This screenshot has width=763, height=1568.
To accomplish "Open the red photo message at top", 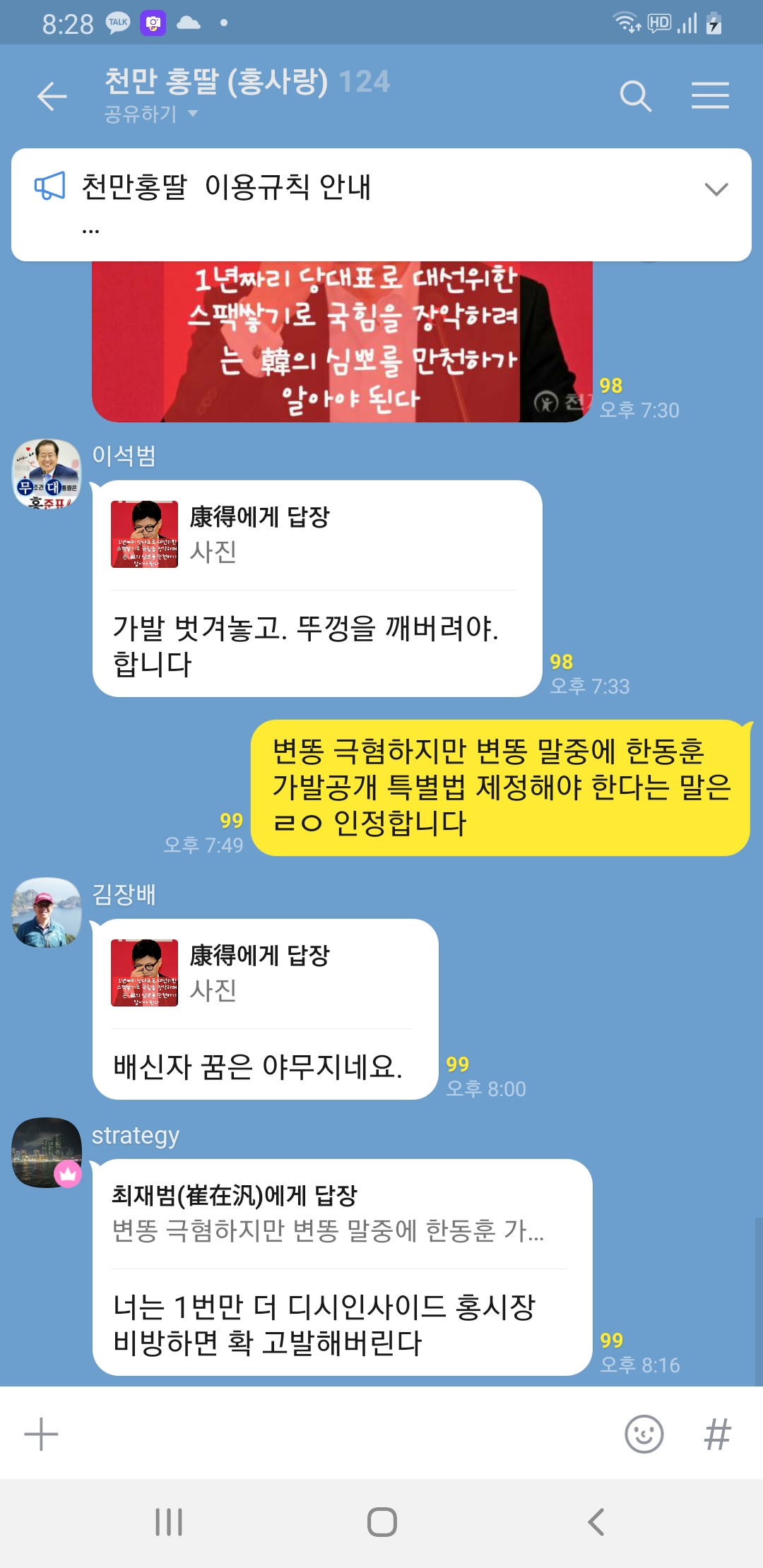I will click(342, 343).
